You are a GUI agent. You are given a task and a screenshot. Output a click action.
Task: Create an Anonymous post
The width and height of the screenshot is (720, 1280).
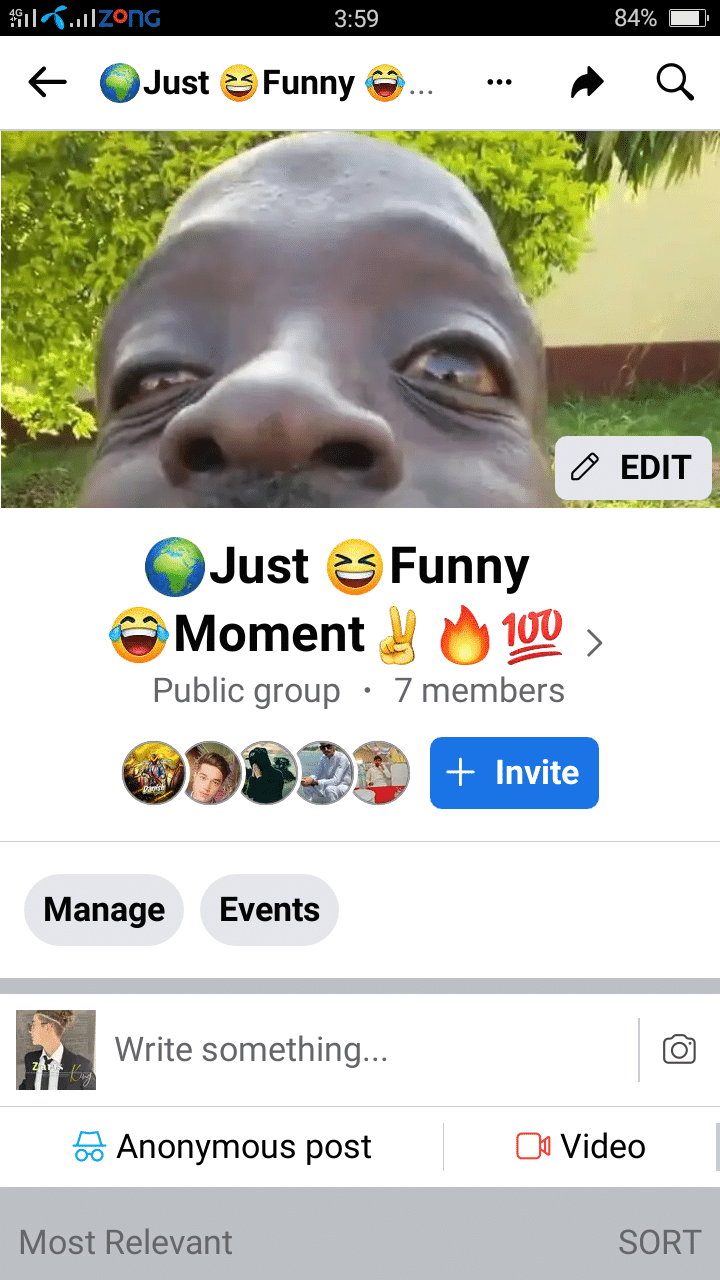click(x=223, y=1147)
